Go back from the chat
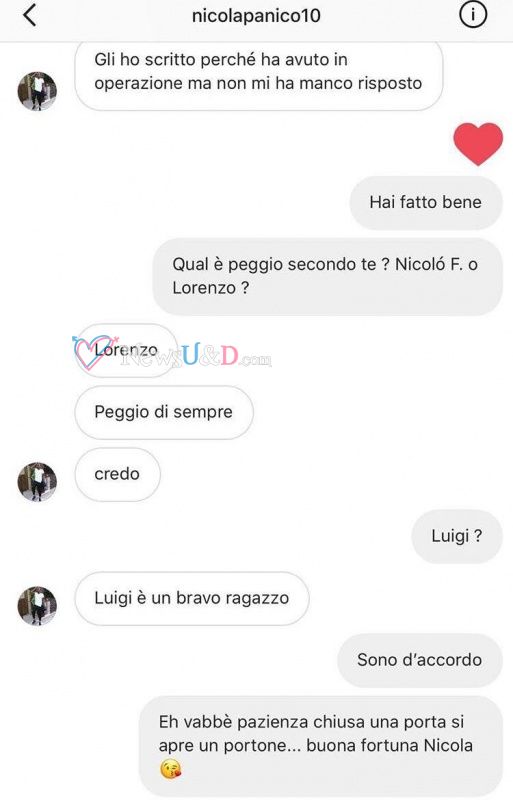 [30, 15]
